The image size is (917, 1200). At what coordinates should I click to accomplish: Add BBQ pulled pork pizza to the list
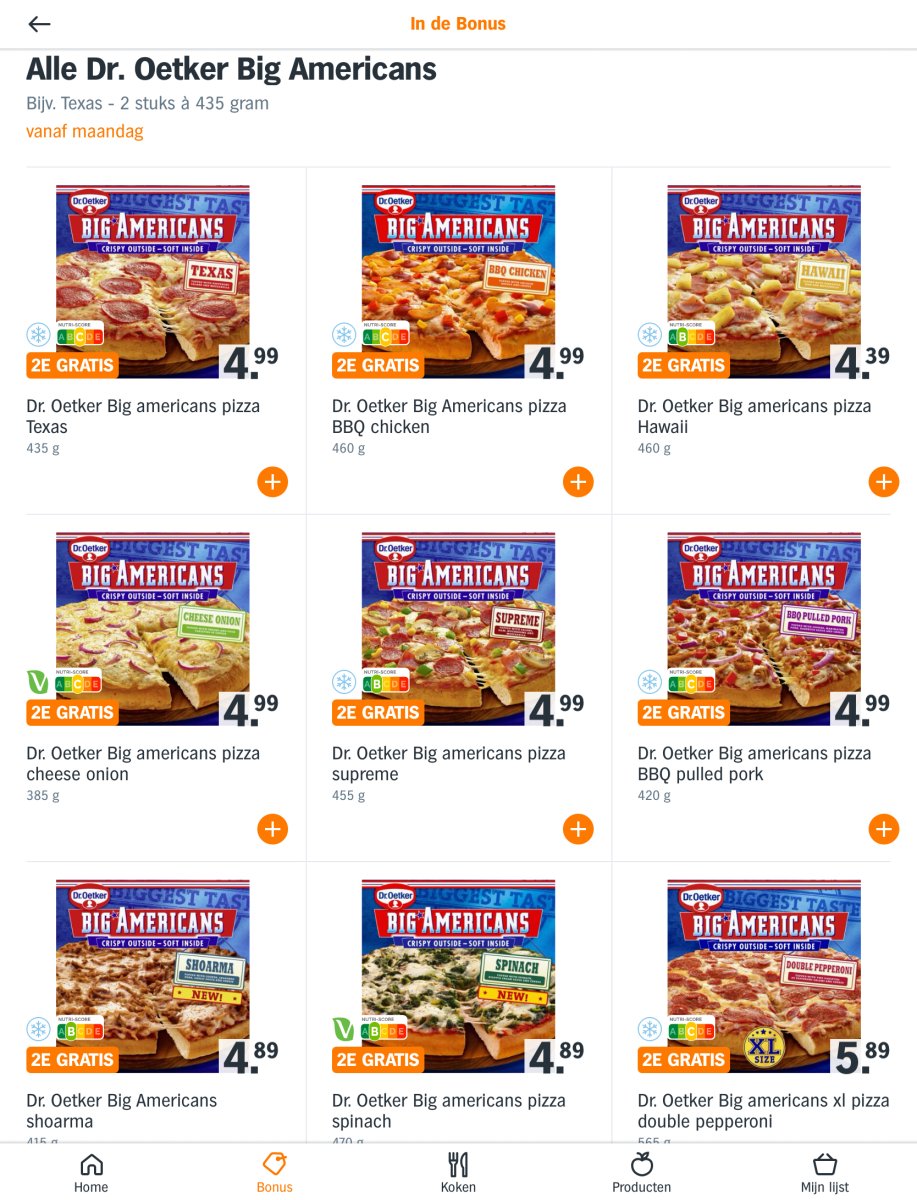883,829
